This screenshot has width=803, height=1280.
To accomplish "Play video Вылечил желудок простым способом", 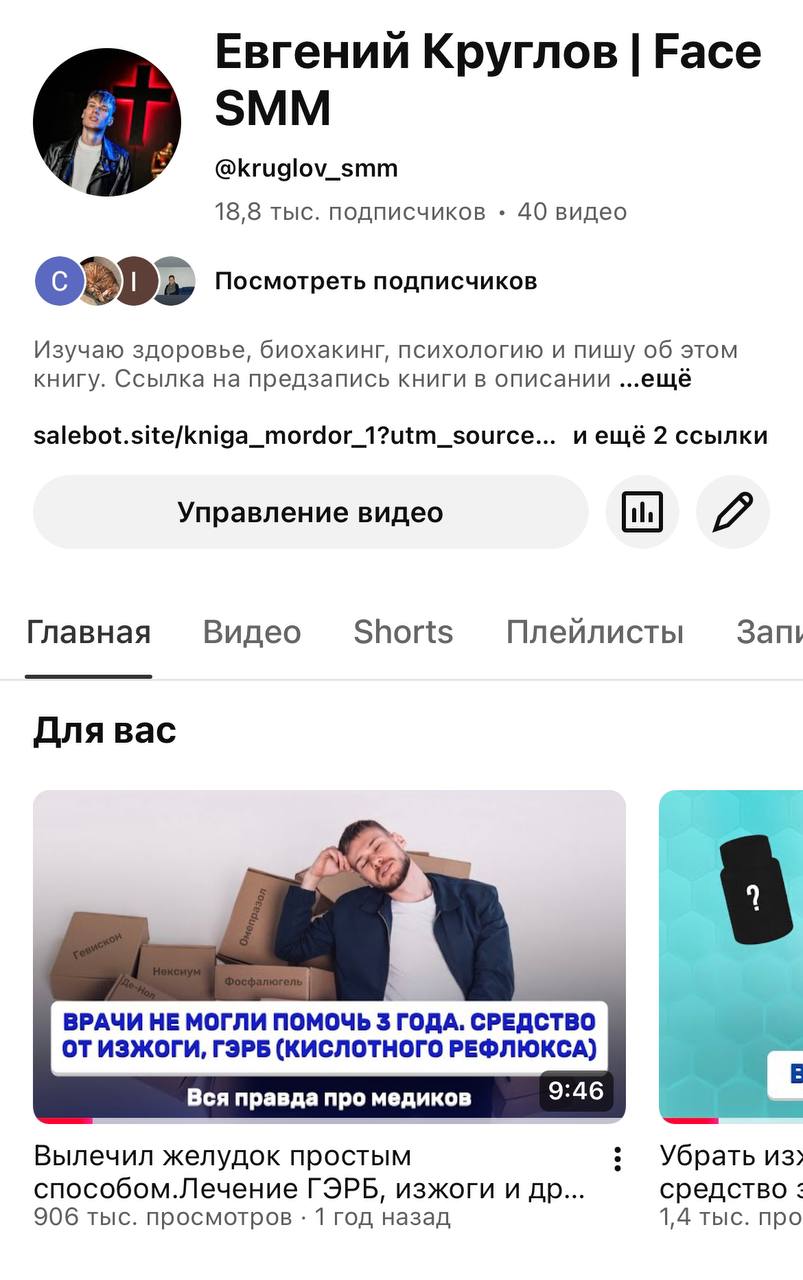I will [329, 955].
